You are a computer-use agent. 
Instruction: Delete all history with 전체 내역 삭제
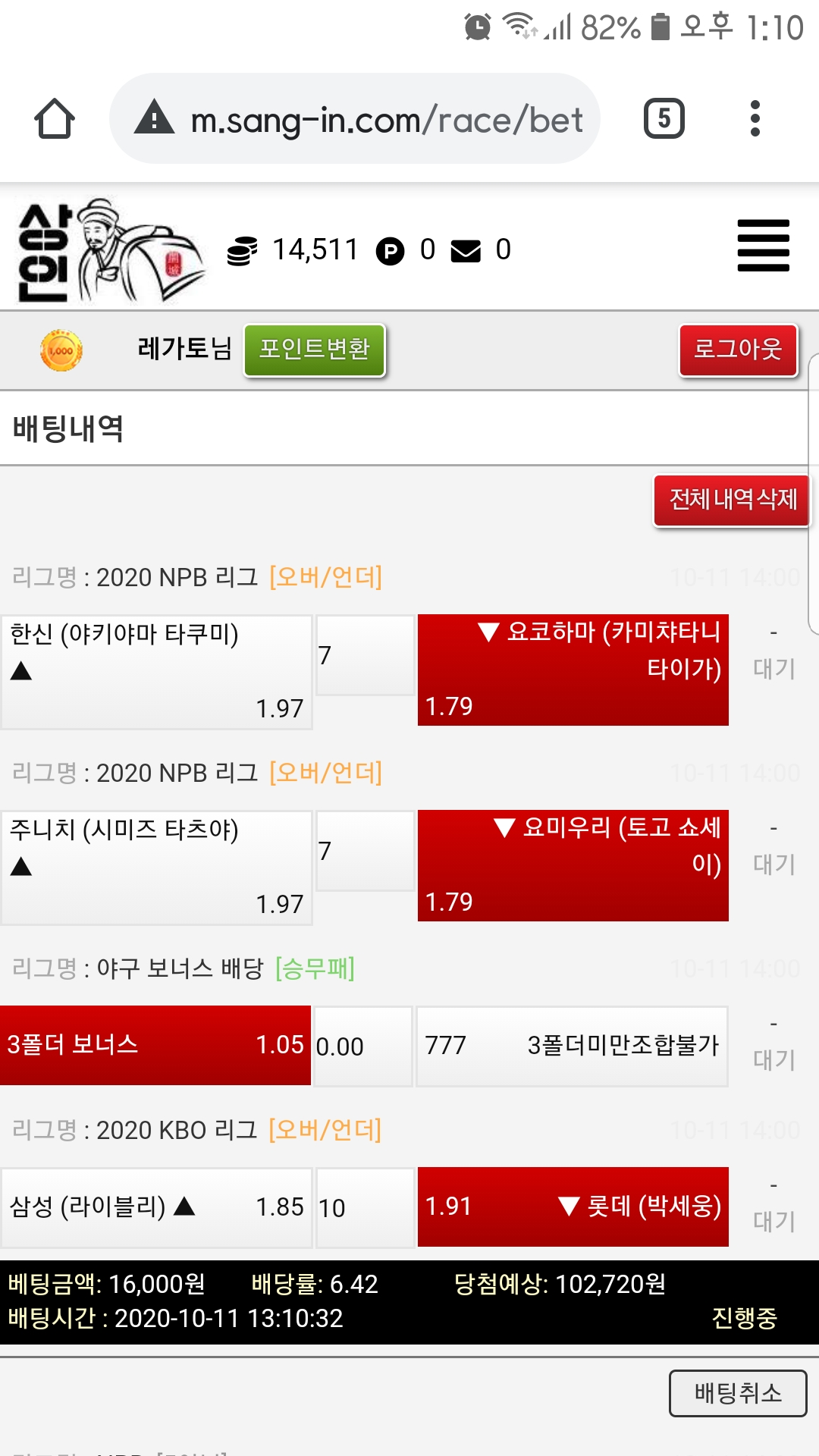pos(732,500)
